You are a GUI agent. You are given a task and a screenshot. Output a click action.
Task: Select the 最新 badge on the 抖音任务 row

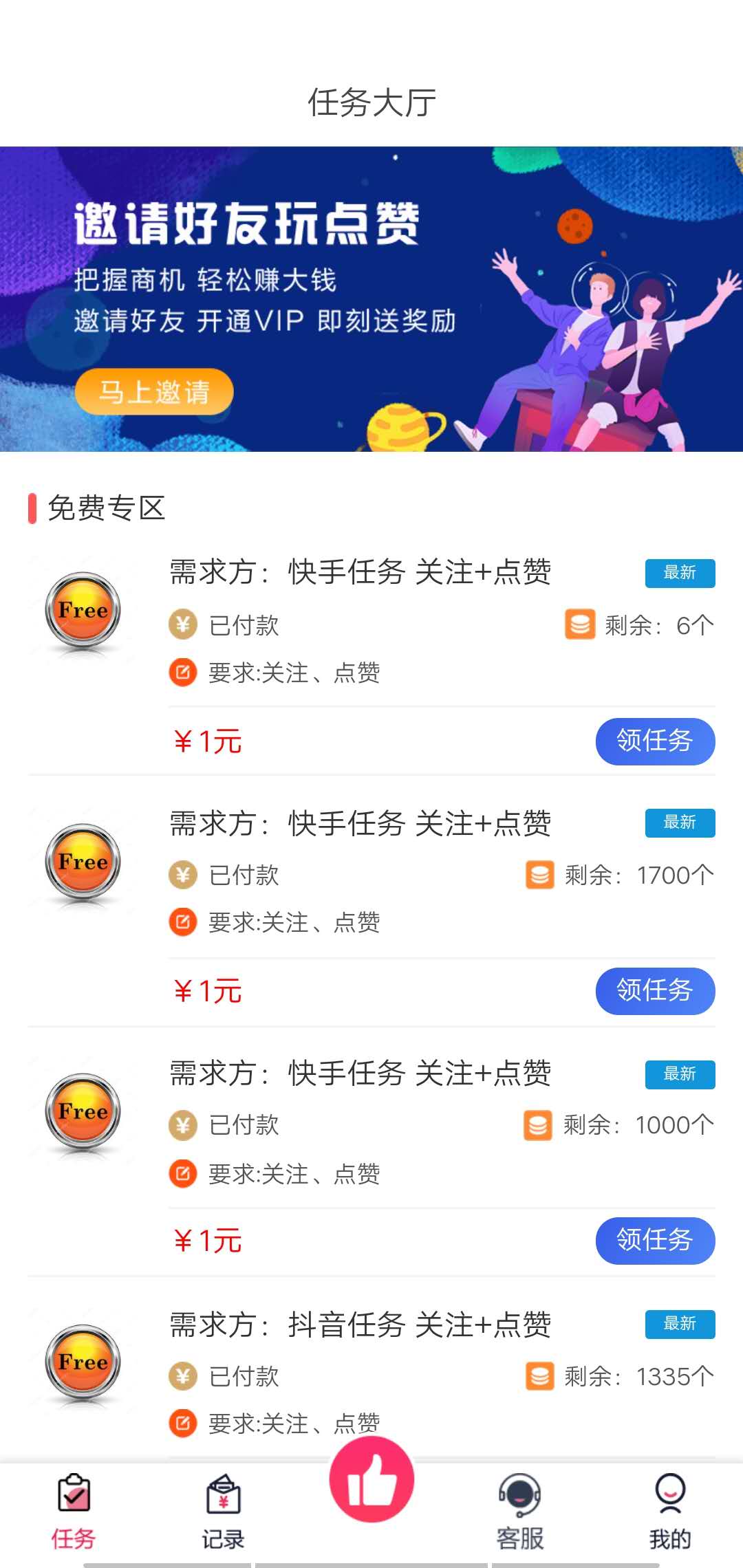[680, 1322]
